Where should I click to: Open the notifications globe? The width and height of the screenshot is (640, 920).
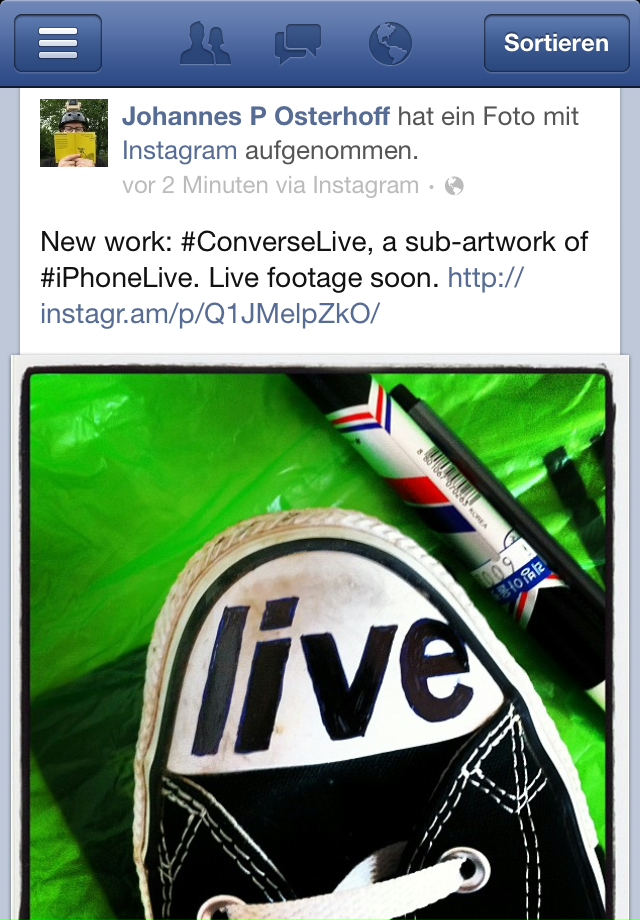point(391,43)
